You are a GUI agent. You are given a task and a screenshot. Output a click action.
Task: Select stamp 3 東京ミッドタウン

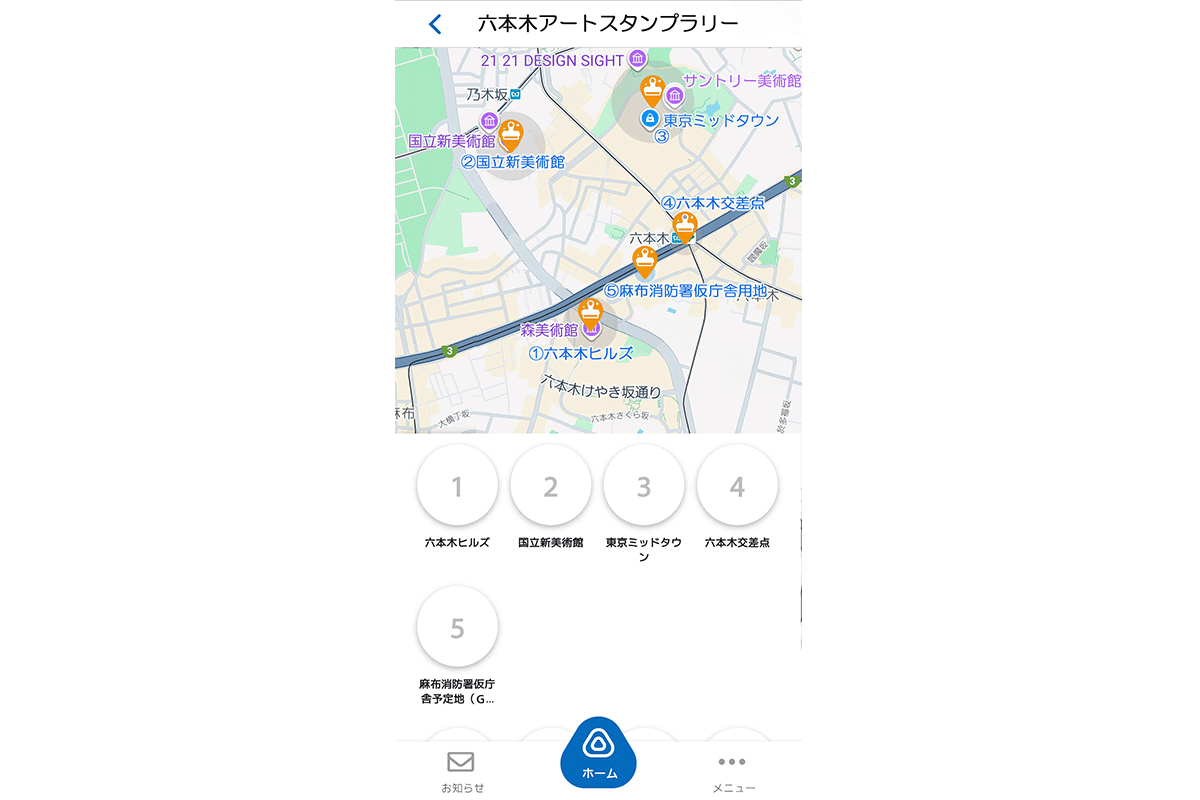point(644,487)
